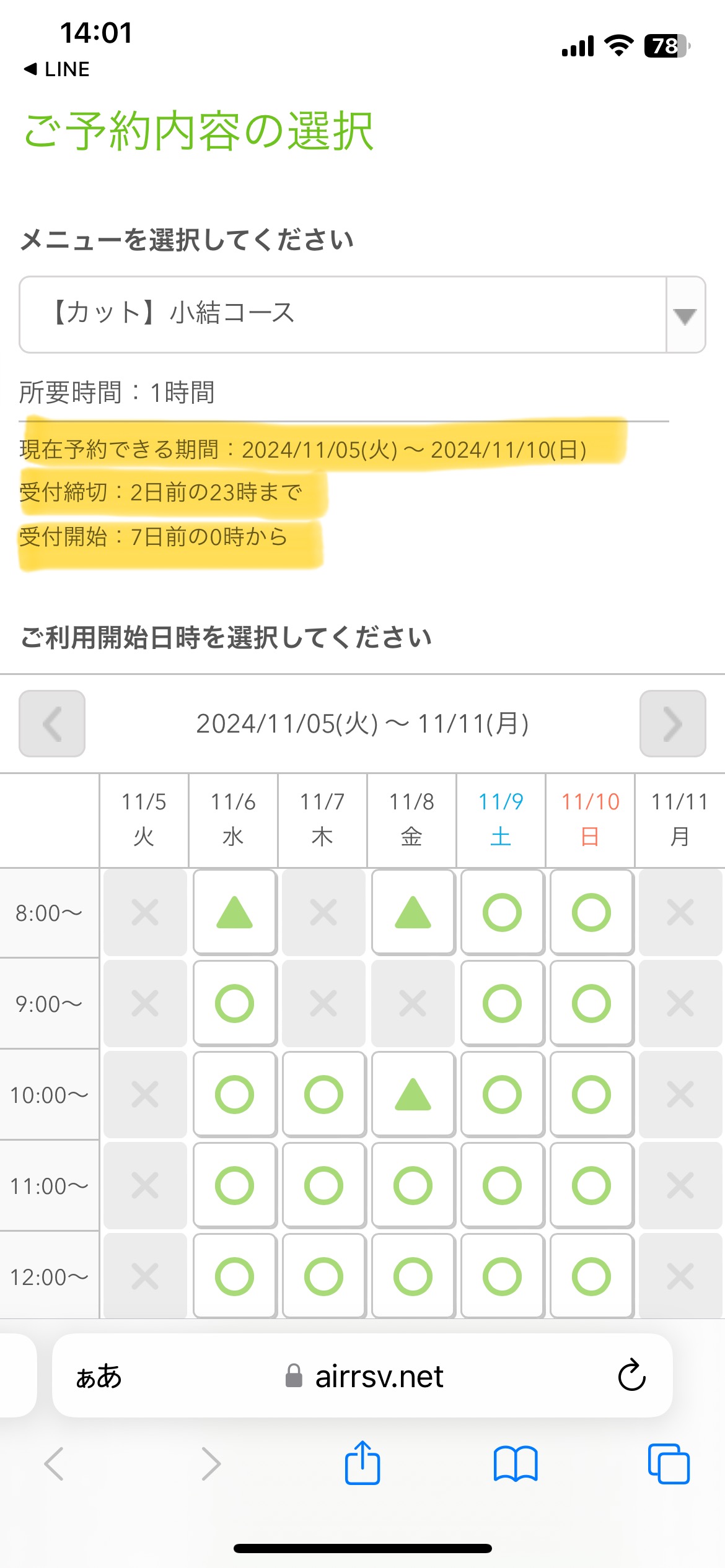This screenshot has width=725, height=1568.
Task: Pick the 12:00 slot on 11/7 (木)
Action: click(x=323, y=1276)
